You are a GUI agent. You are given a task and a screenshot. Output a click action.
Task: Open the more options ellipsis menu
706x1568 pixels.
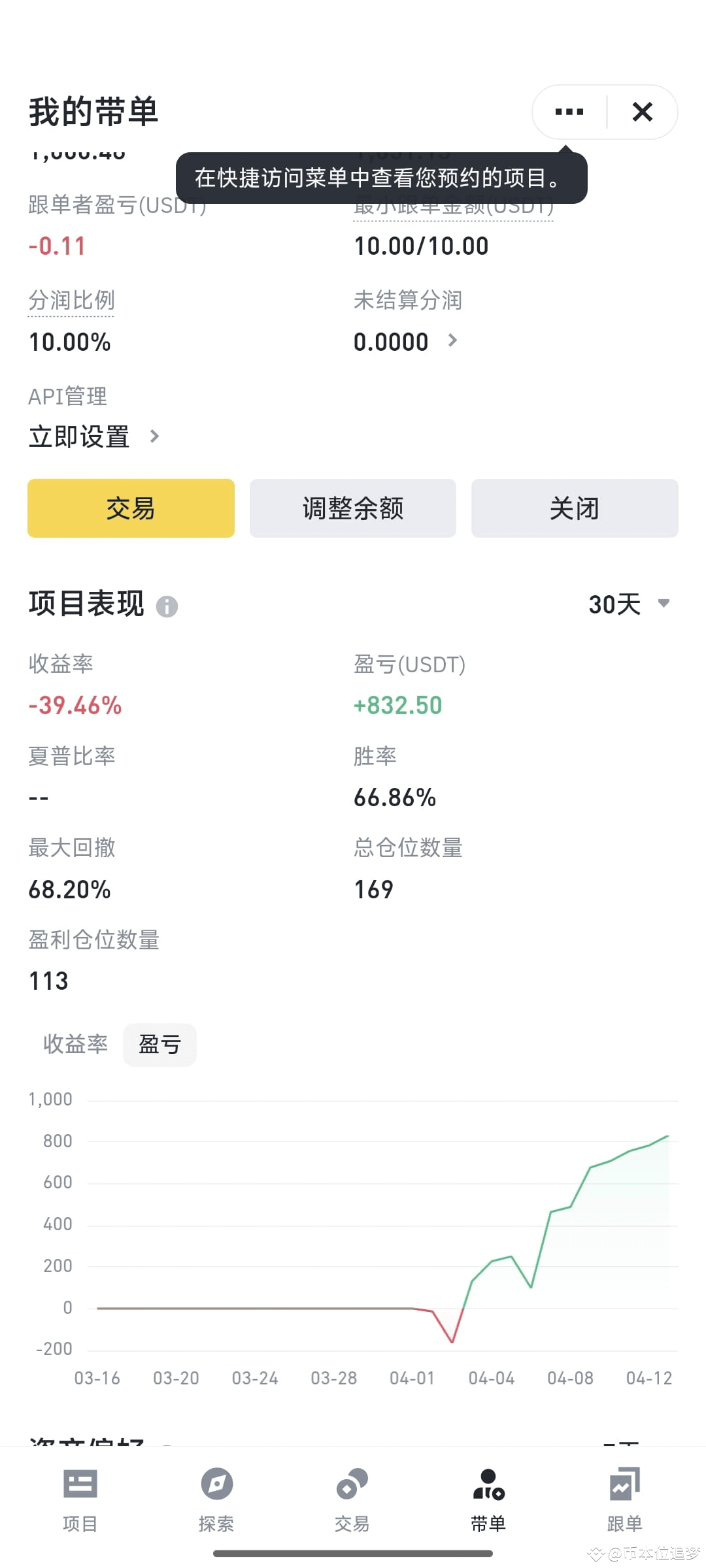pos(567,111)
